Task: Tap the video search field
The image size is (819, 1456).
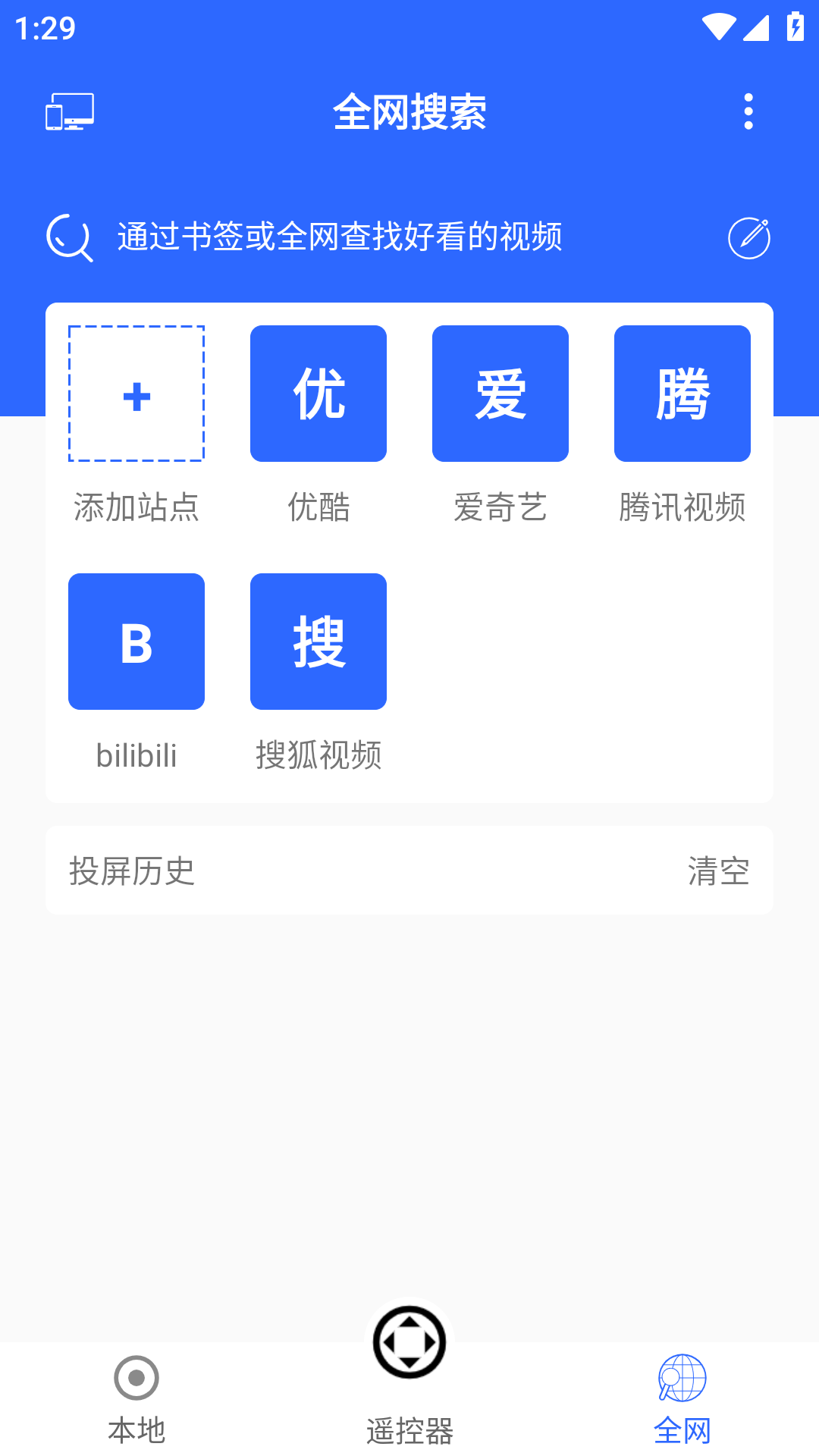Action: point(340,237)
